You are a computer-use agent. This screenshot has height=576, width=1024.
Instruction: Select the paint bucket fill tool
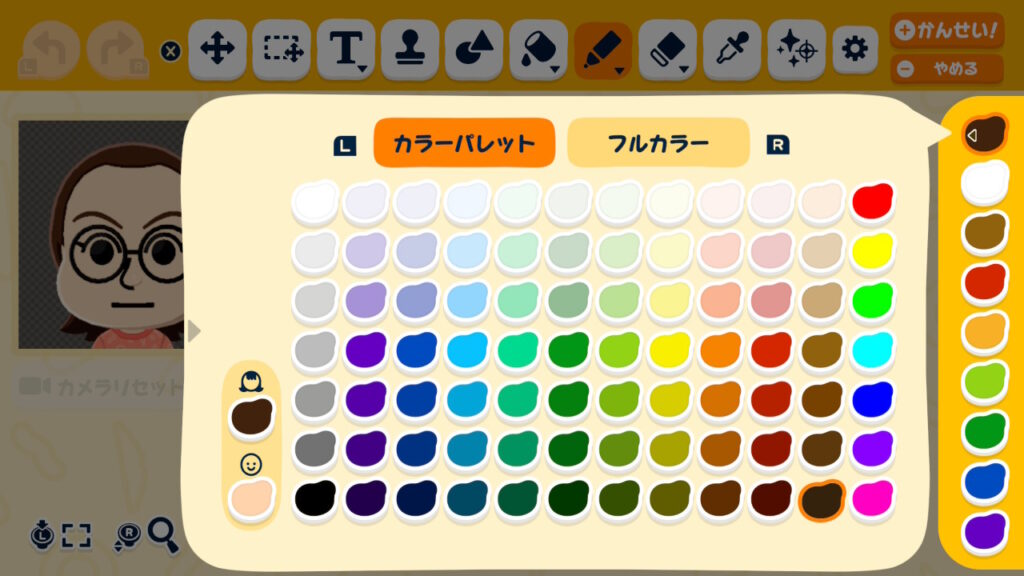click(538, 49)
